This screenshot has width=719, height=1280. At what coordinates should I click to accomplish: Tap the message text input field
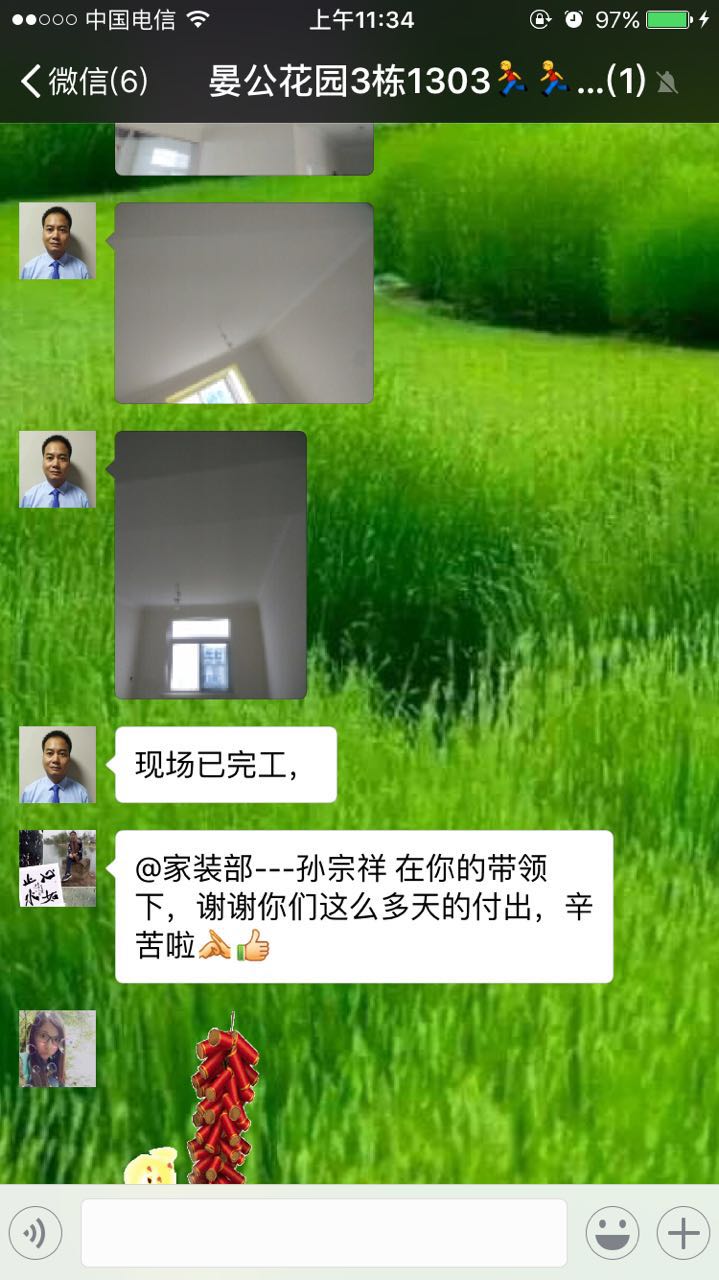(x=323, y=1233)
